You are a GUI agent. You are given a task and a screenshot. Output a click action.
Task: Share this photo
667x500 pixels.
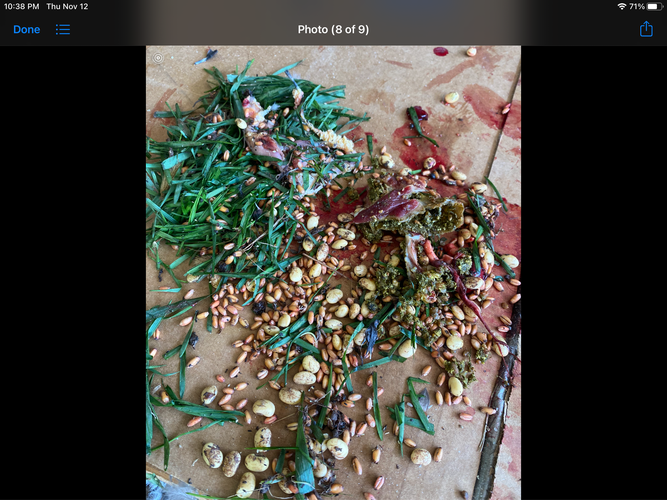(x=645, y=29)
